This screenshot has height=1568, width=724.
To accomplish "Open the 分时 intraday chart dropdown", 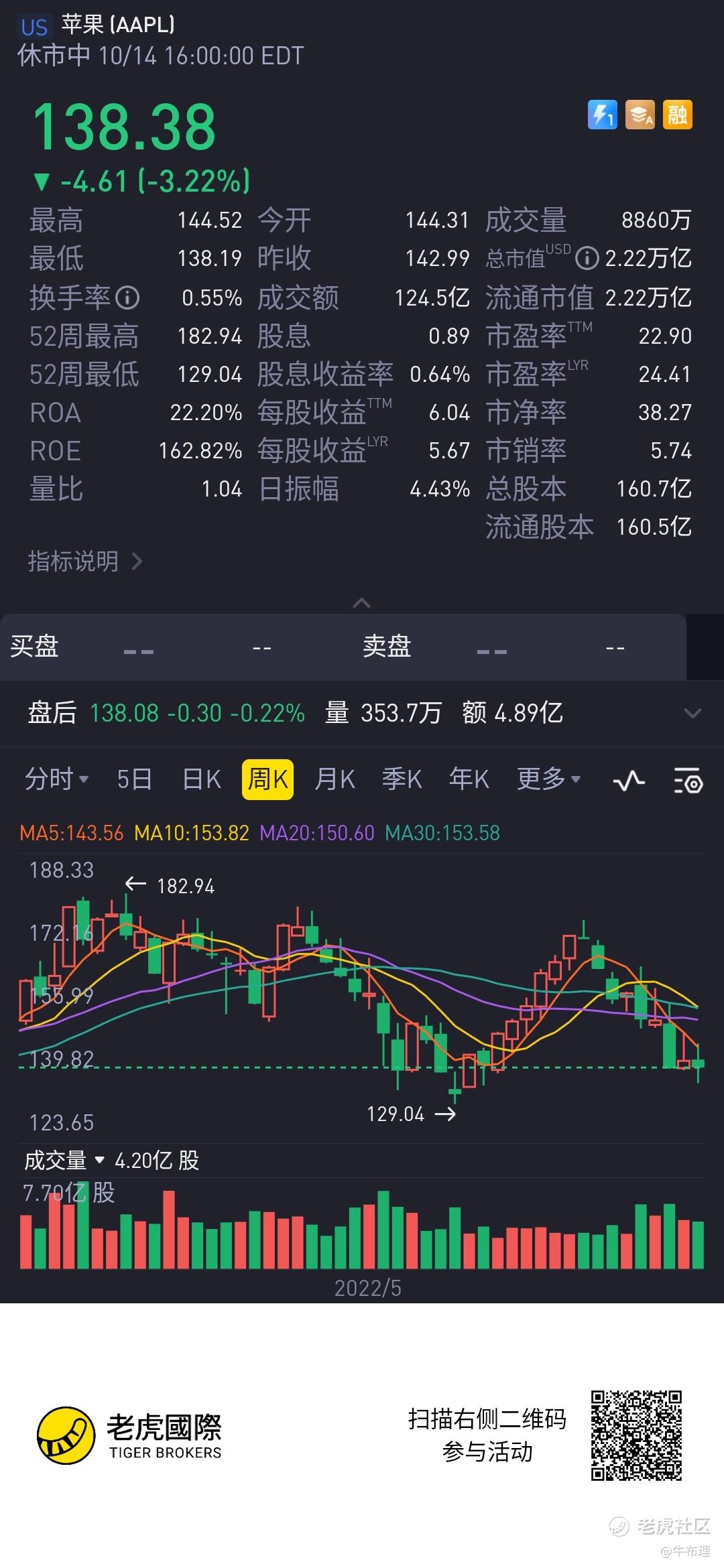I will [x=56, y=779].
